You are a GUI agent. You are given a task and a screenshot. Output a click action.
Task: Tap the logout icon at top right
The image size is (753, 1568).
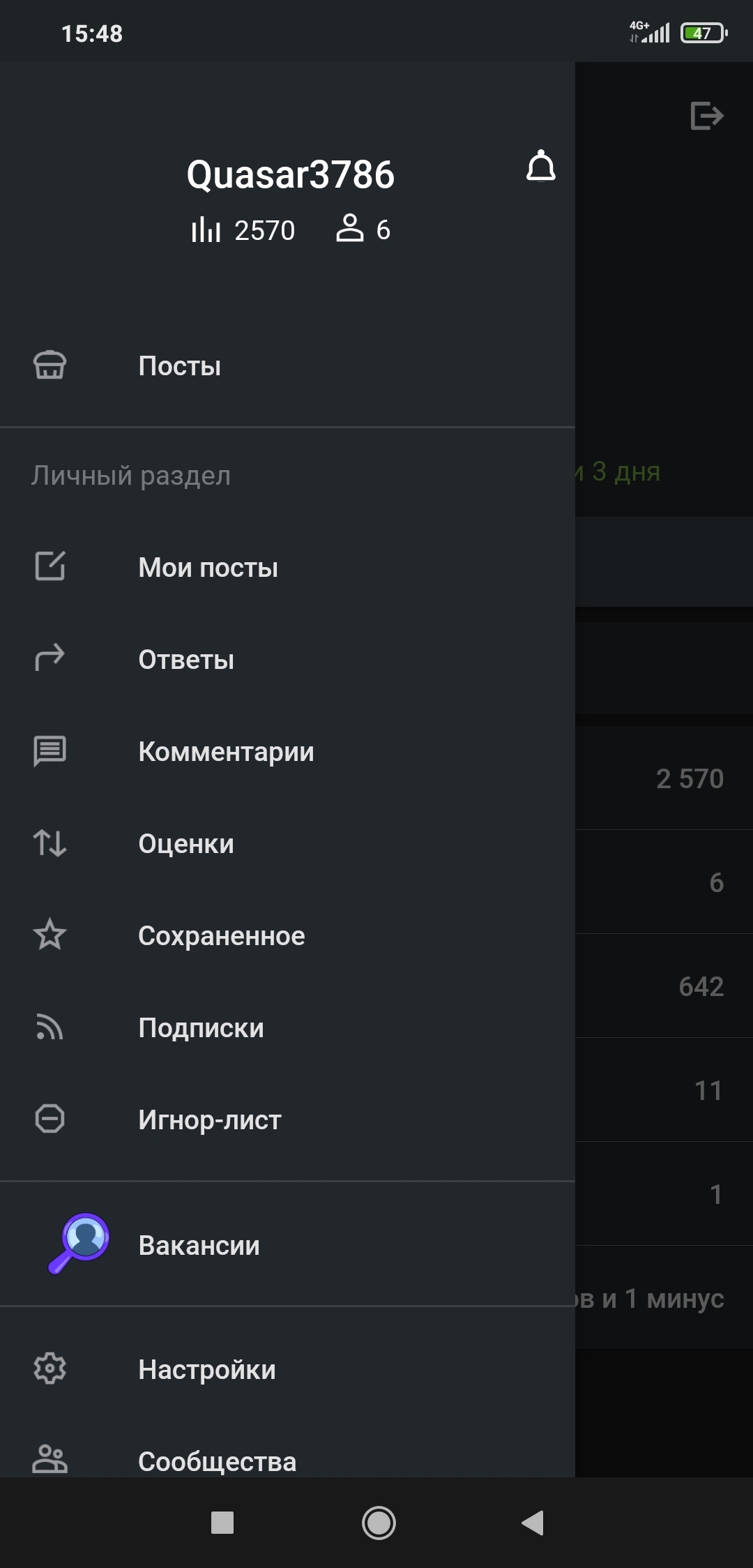click(x=706, y=116)
